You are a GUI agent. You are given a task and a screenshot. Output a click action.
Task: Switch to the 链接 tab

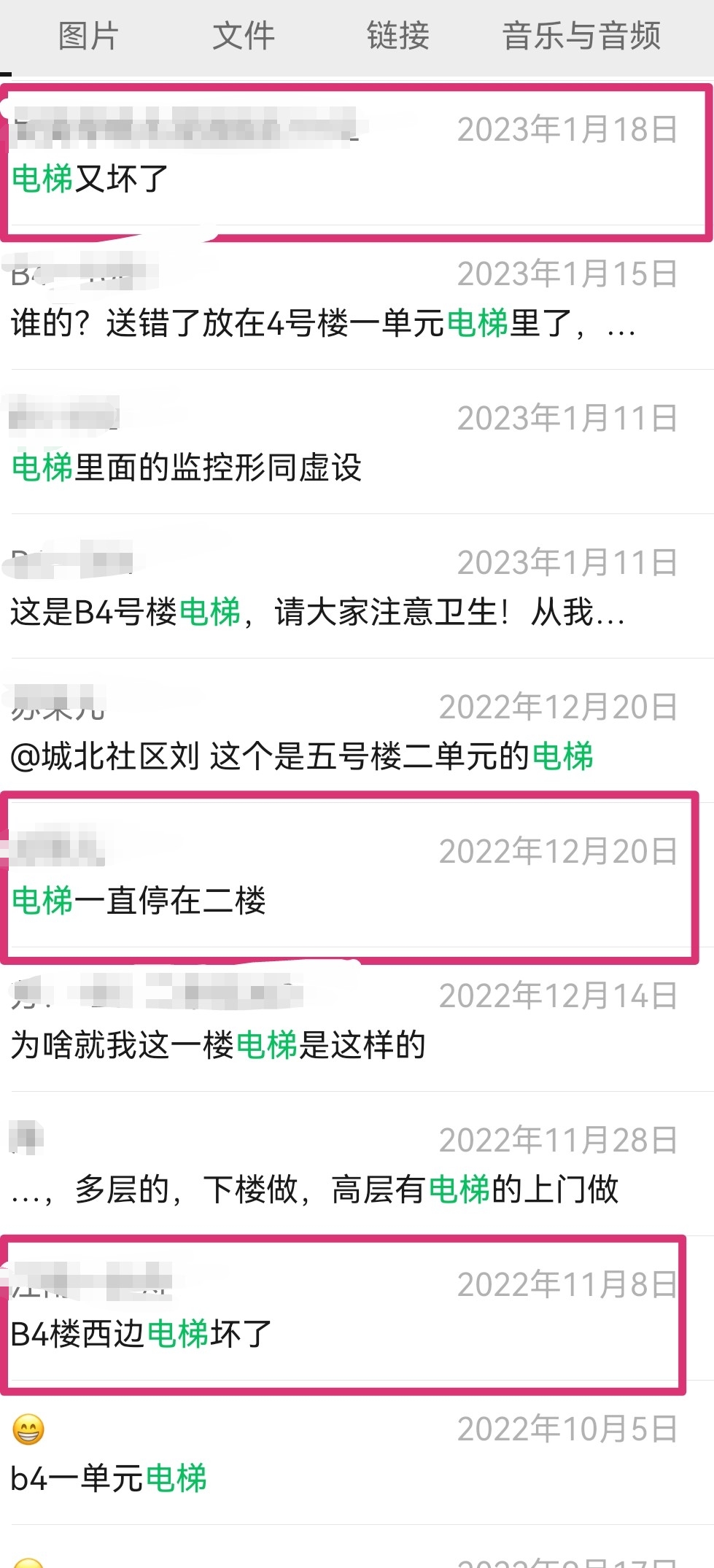point(397,36)
